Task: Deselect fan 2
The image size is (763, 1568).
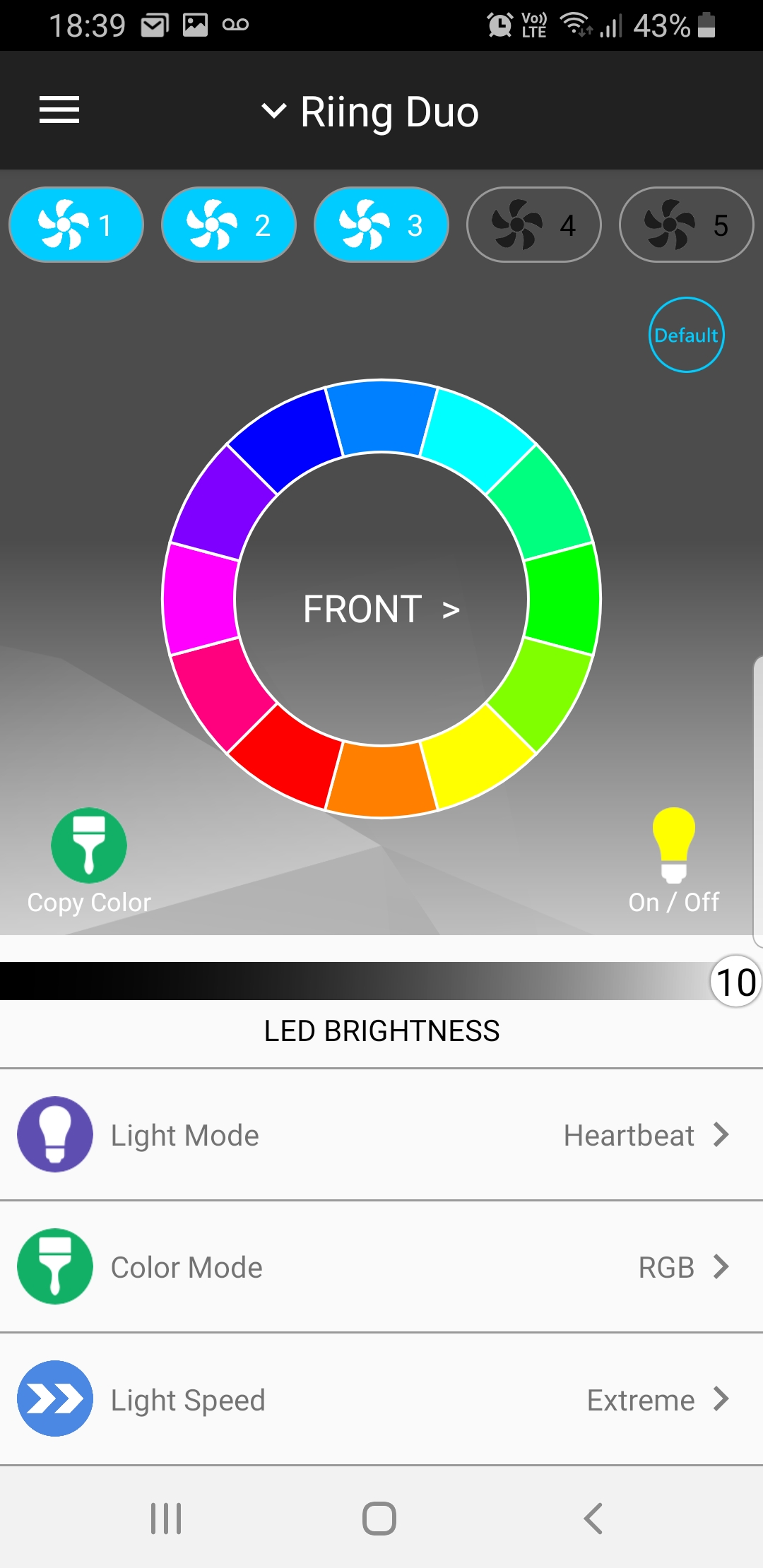Action: [229, 225]
